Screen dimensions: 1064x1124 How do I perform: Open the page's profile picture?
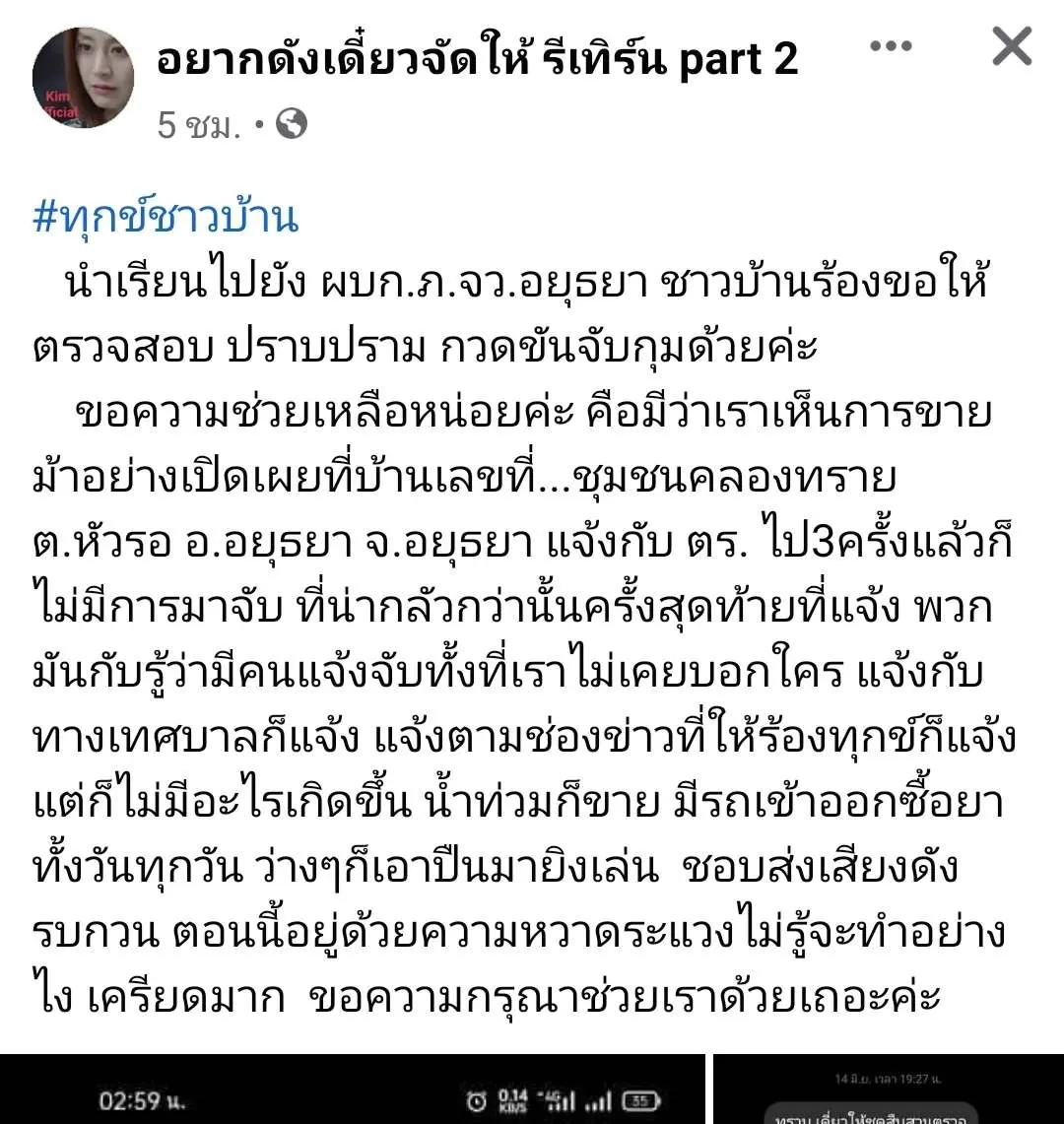[83, 78]
